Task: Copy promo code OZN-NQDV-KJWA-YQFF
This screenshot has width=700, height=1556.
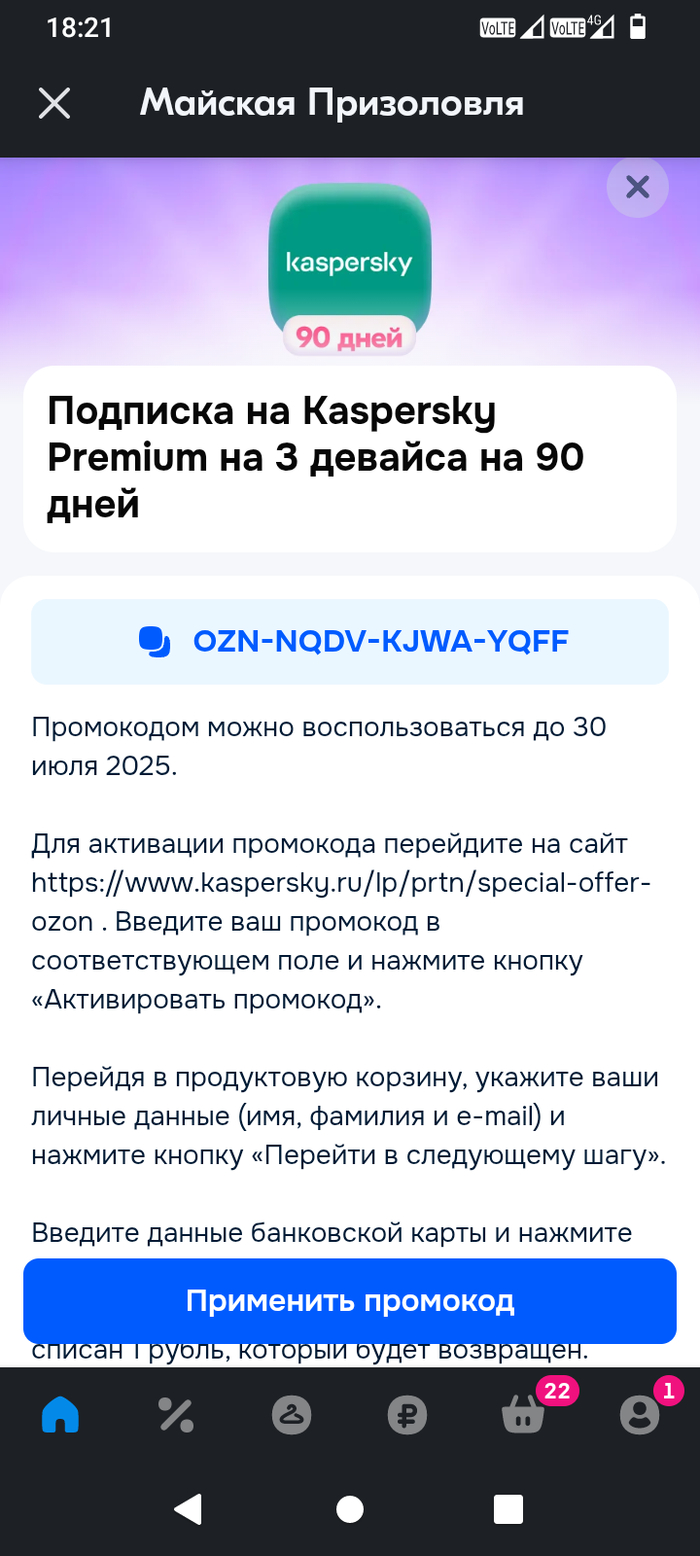Action: click(350, 641)
